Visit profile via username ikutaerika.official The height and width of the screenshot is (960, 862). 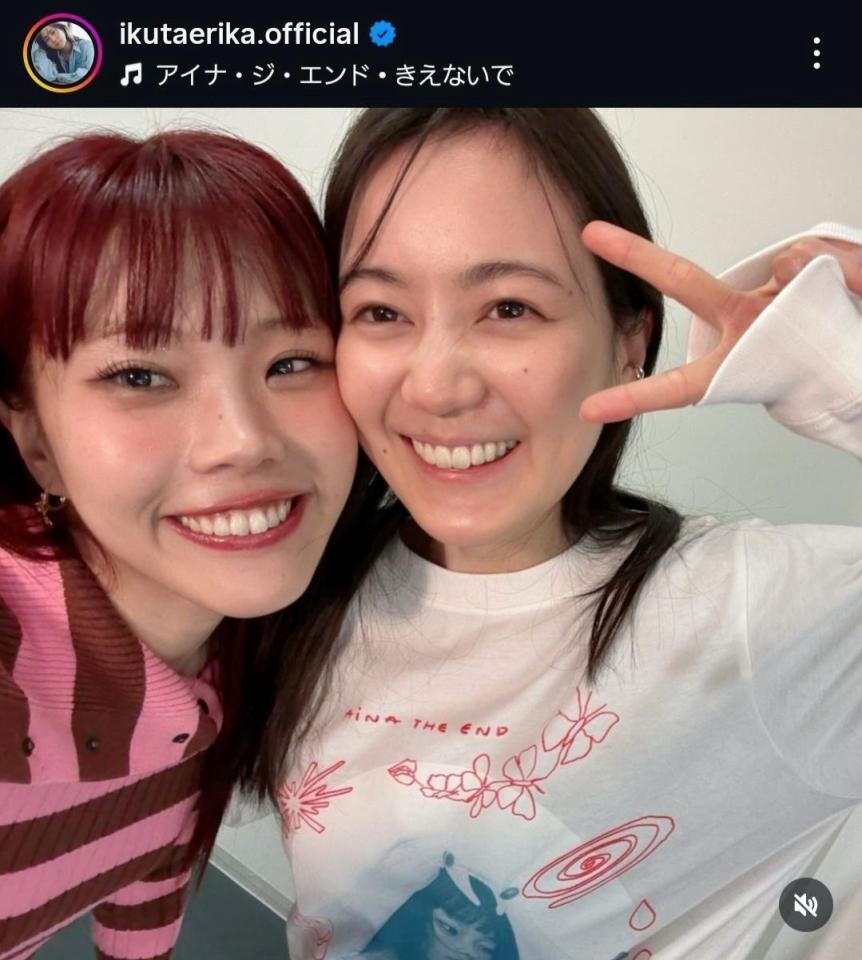(x=240, y=33)
